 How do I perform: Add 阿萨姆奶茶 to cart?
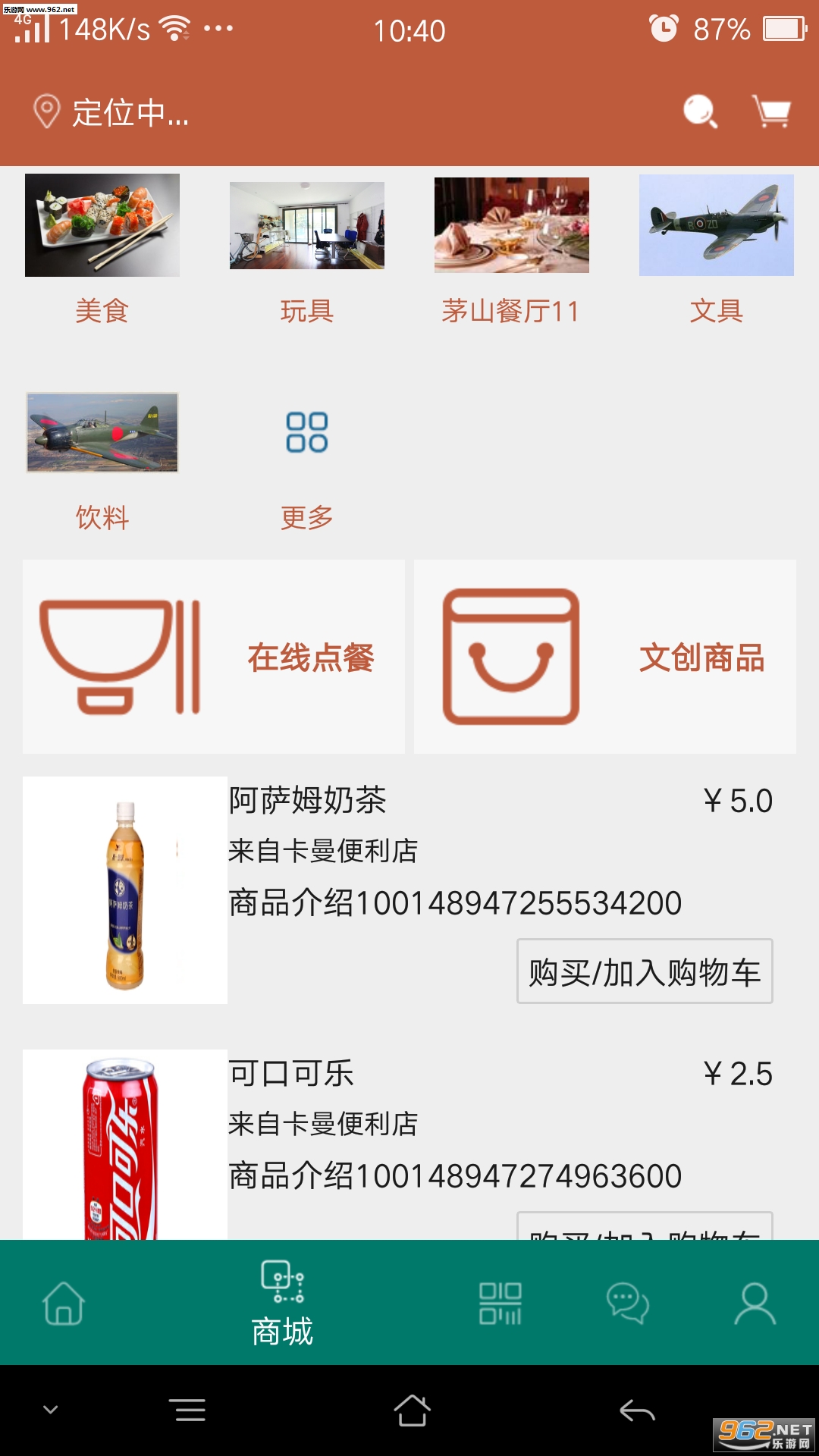coord(645,971)
